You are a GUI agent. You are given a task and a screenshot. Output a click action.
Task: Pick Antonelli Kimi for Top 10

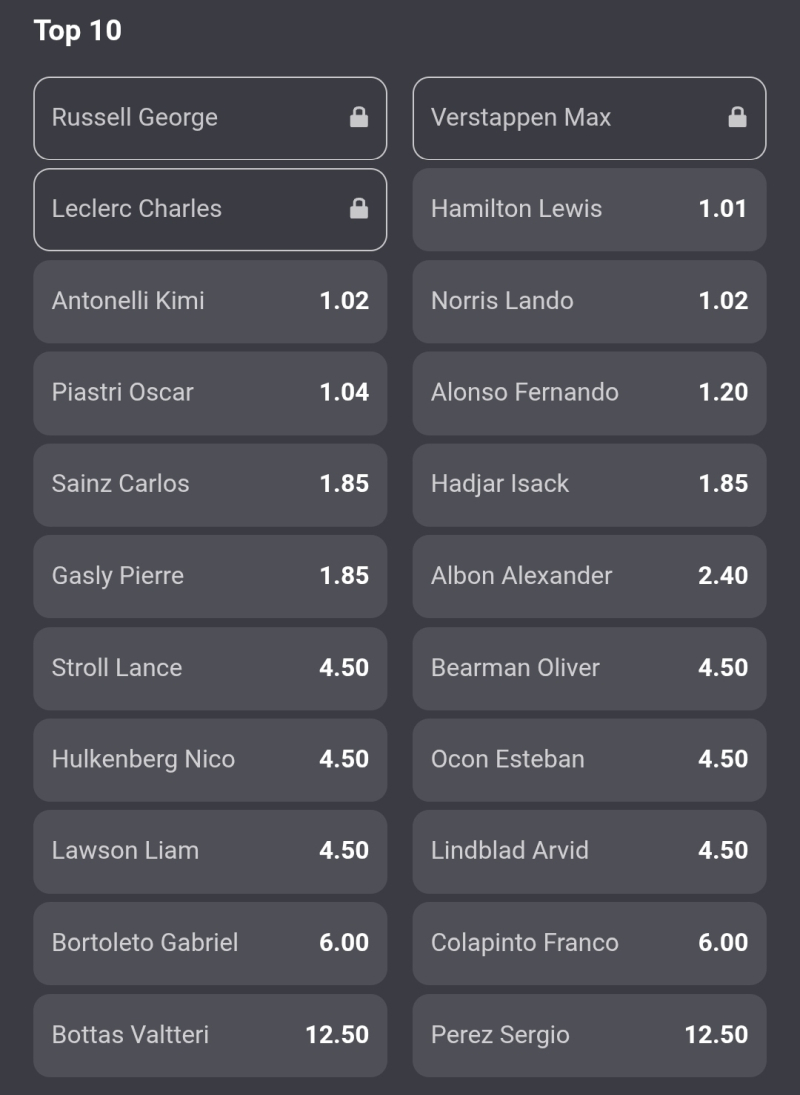point(210,301)
